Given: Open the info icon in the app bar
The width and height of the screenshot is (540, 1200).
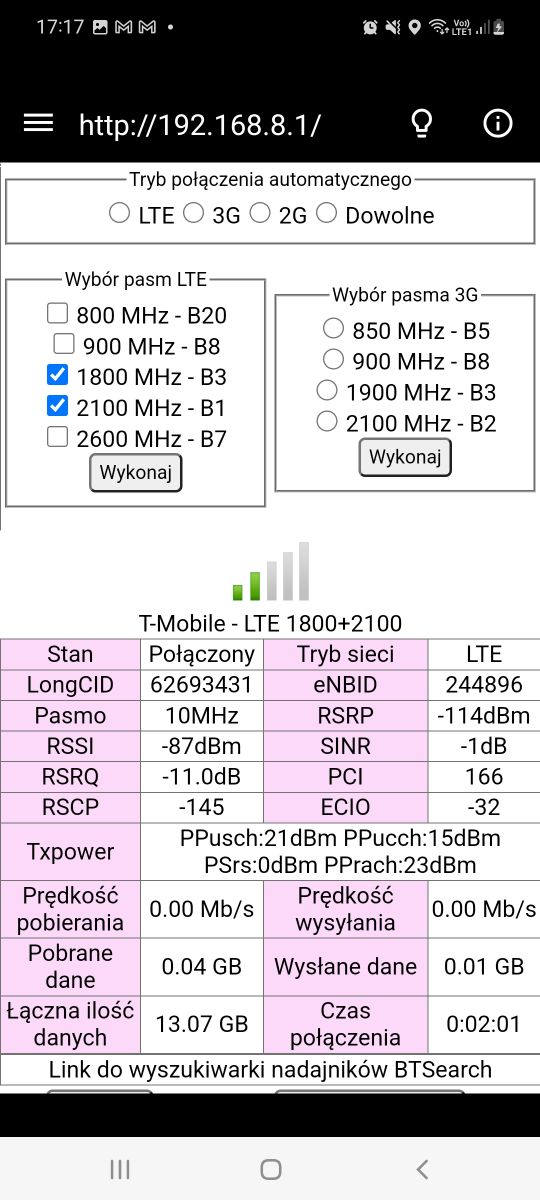Looking at the screenshot, I should pos(497,123).
